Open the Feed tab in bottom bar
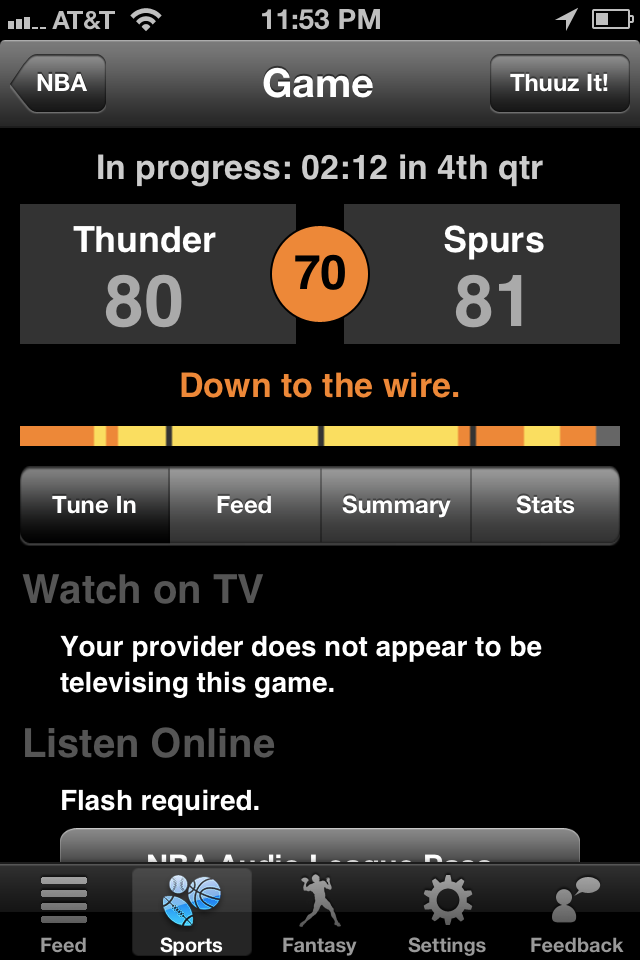Screen dimensions: 640x960 pos(63,914)
